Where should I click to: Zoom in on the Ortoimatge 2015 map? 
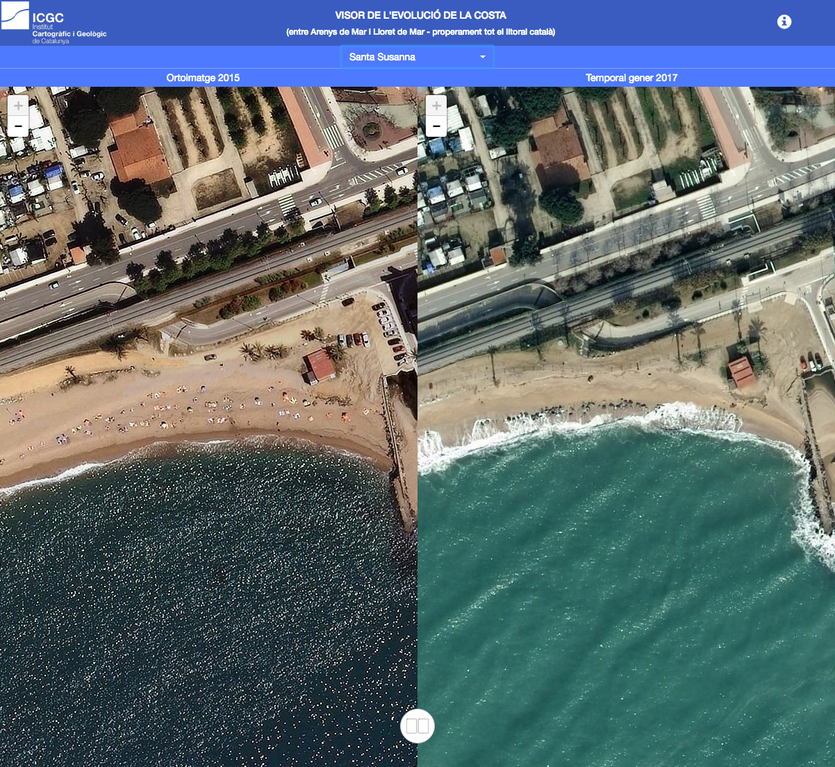click(x=18, y=105)
